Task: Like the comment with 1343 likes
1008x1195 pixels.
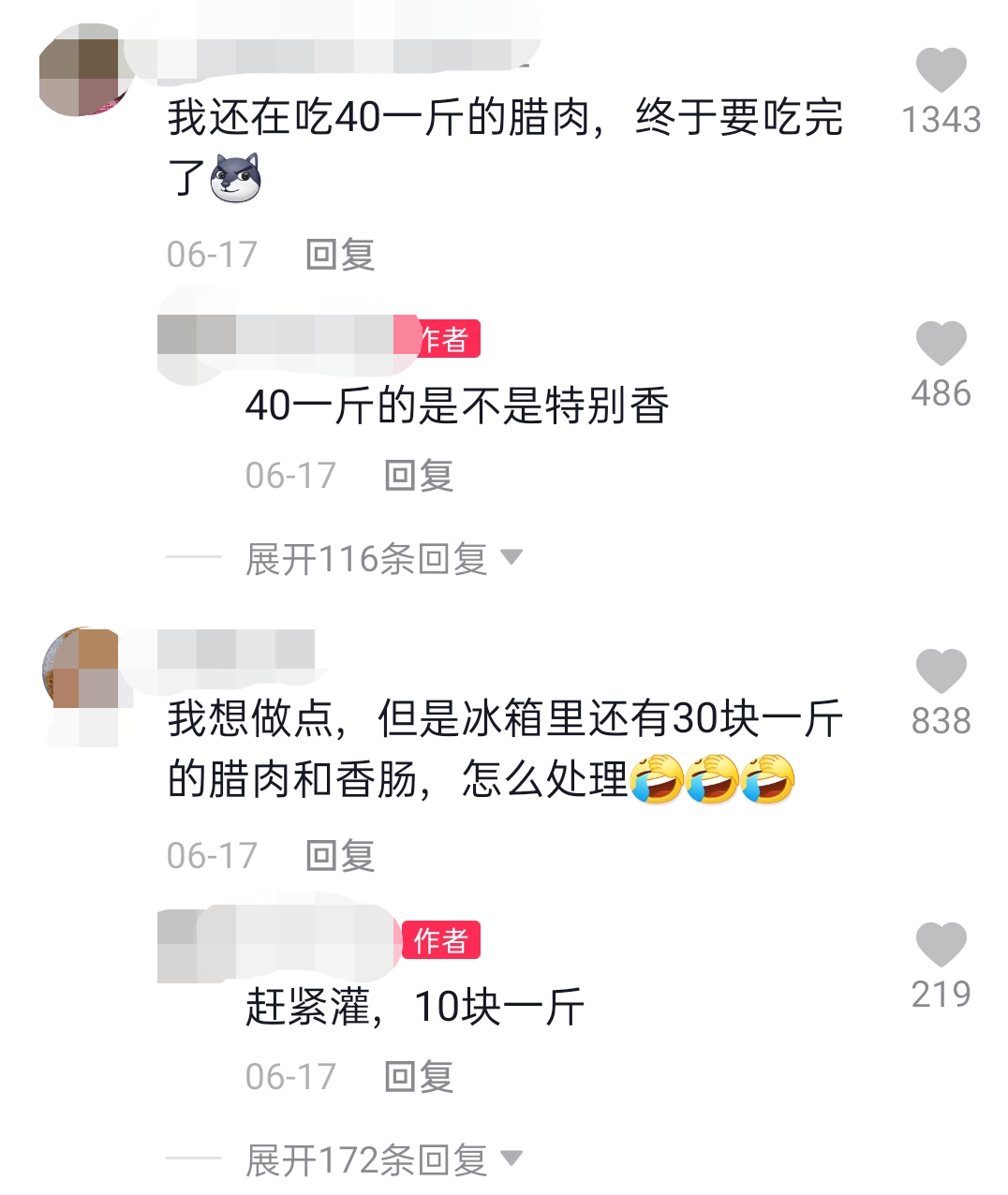Action: [941, 71]
